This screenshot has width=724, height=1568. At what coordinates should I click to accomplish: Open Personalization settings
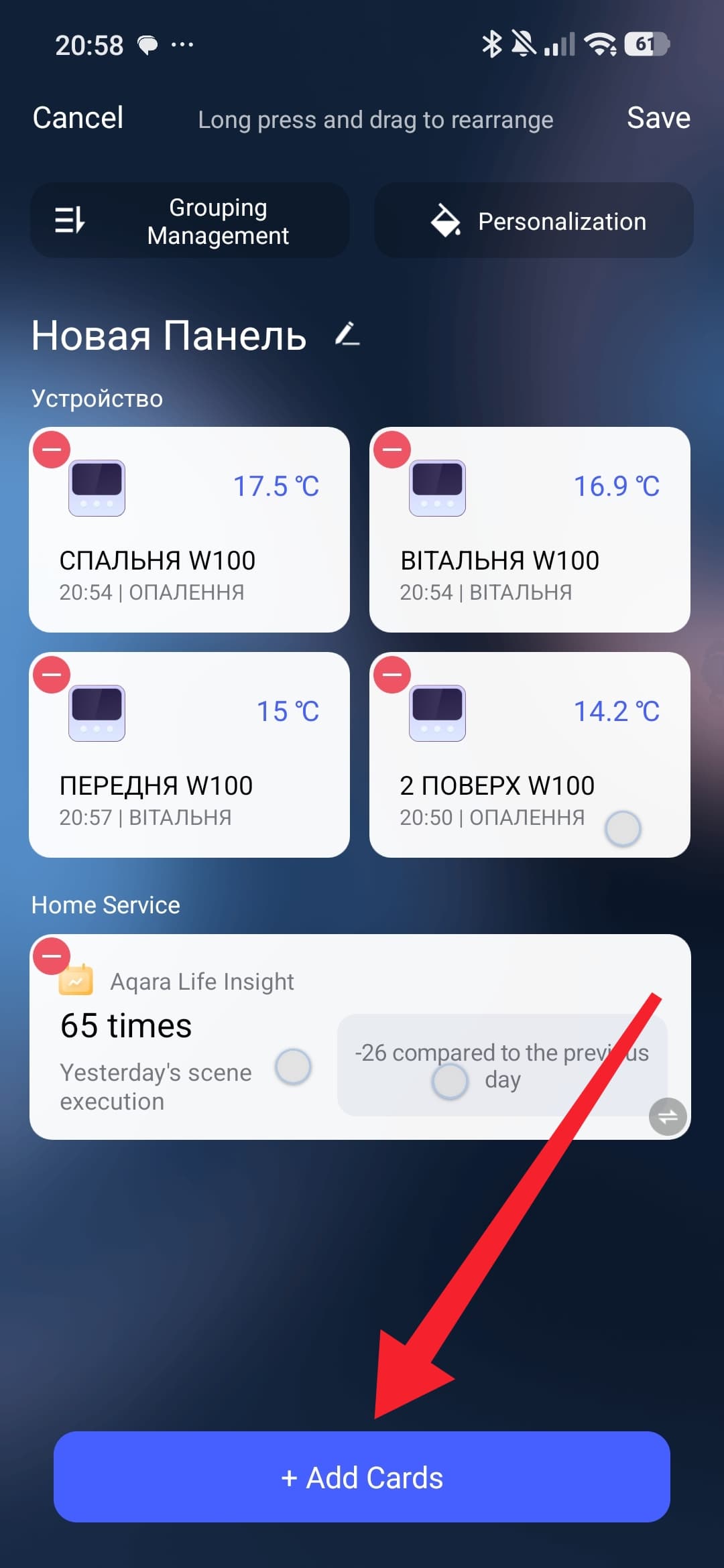[534, 220]
